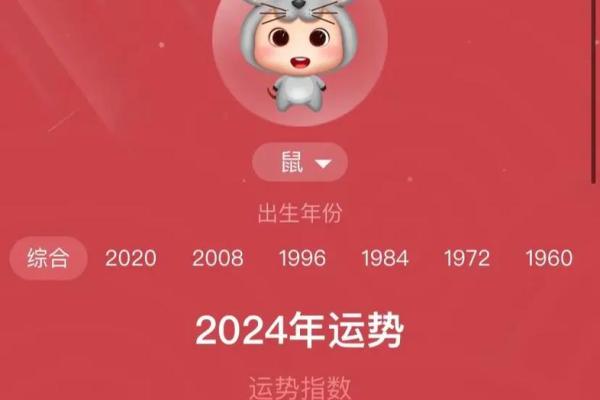Select birth year 1996
This screenshot has height=400, width=600.
(x=302, y=259)
